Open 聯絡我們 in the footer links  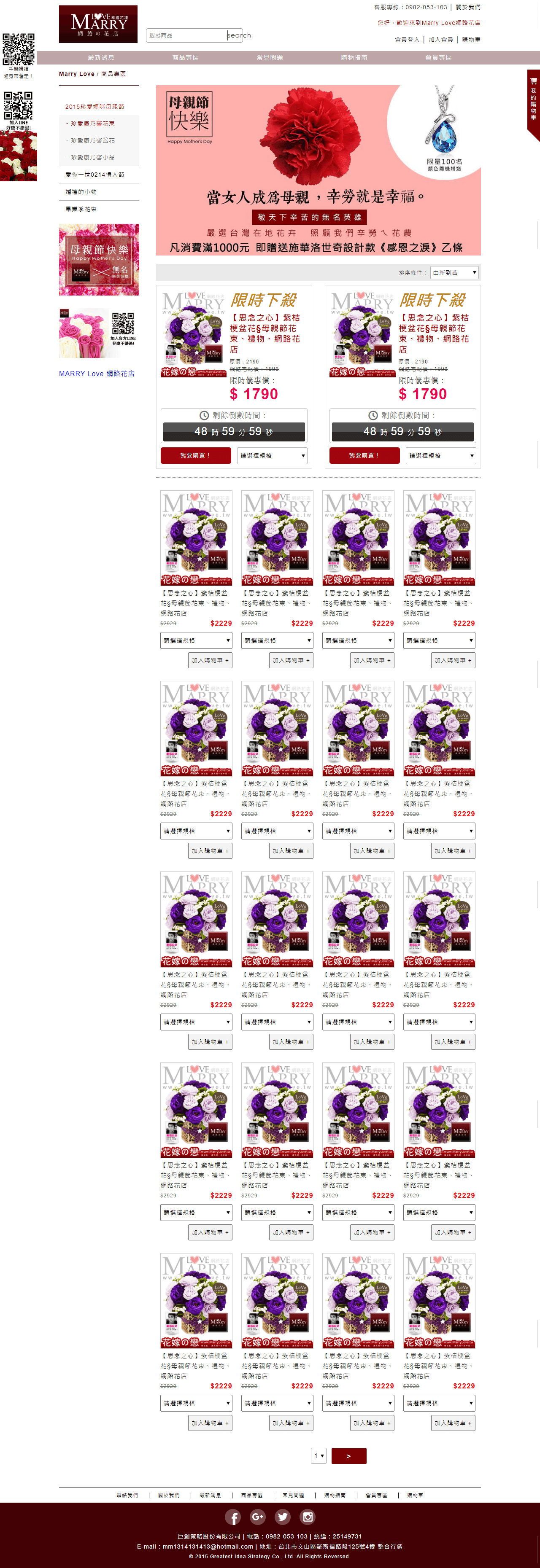127,1495
